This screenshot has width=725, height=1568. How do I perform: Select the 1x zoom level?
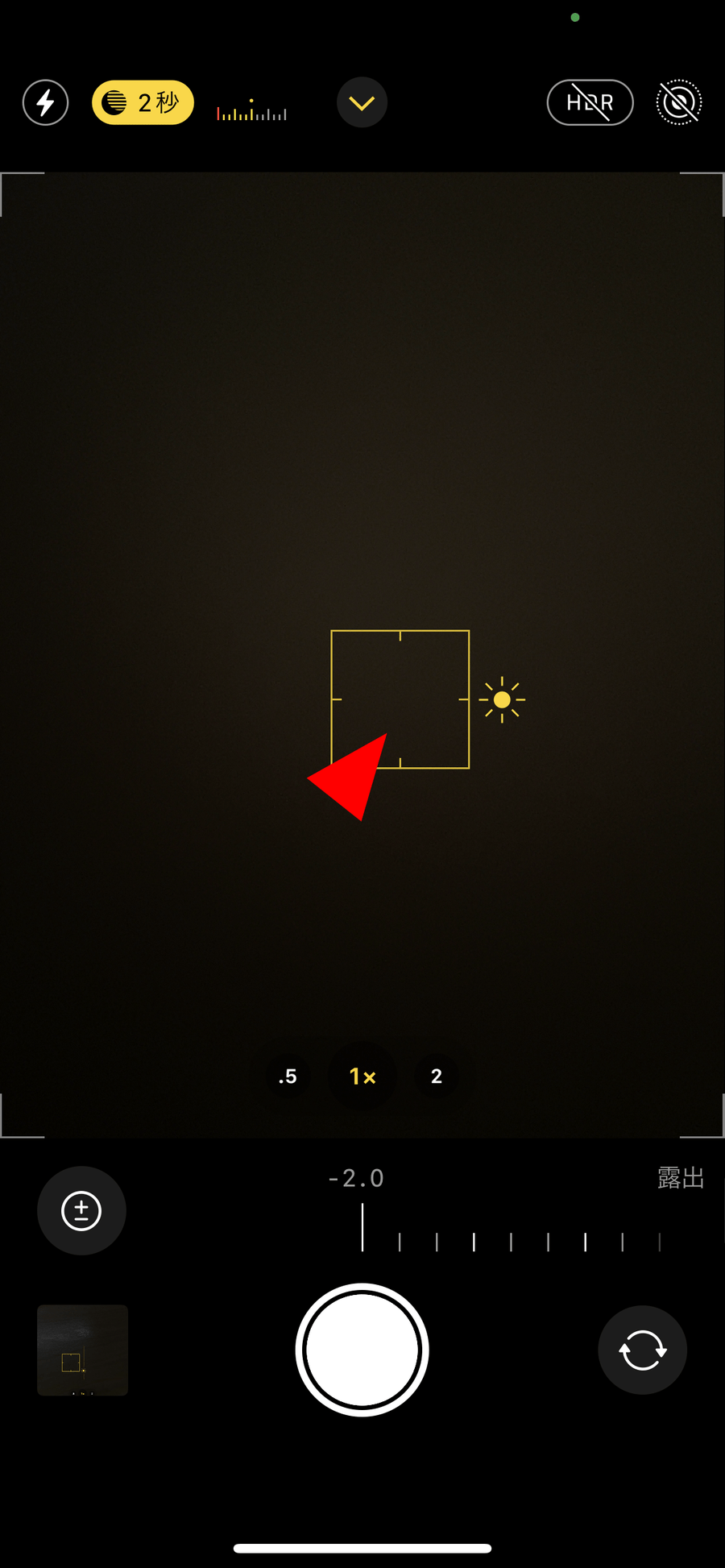pyautogui.click(x=362, y=1076)
